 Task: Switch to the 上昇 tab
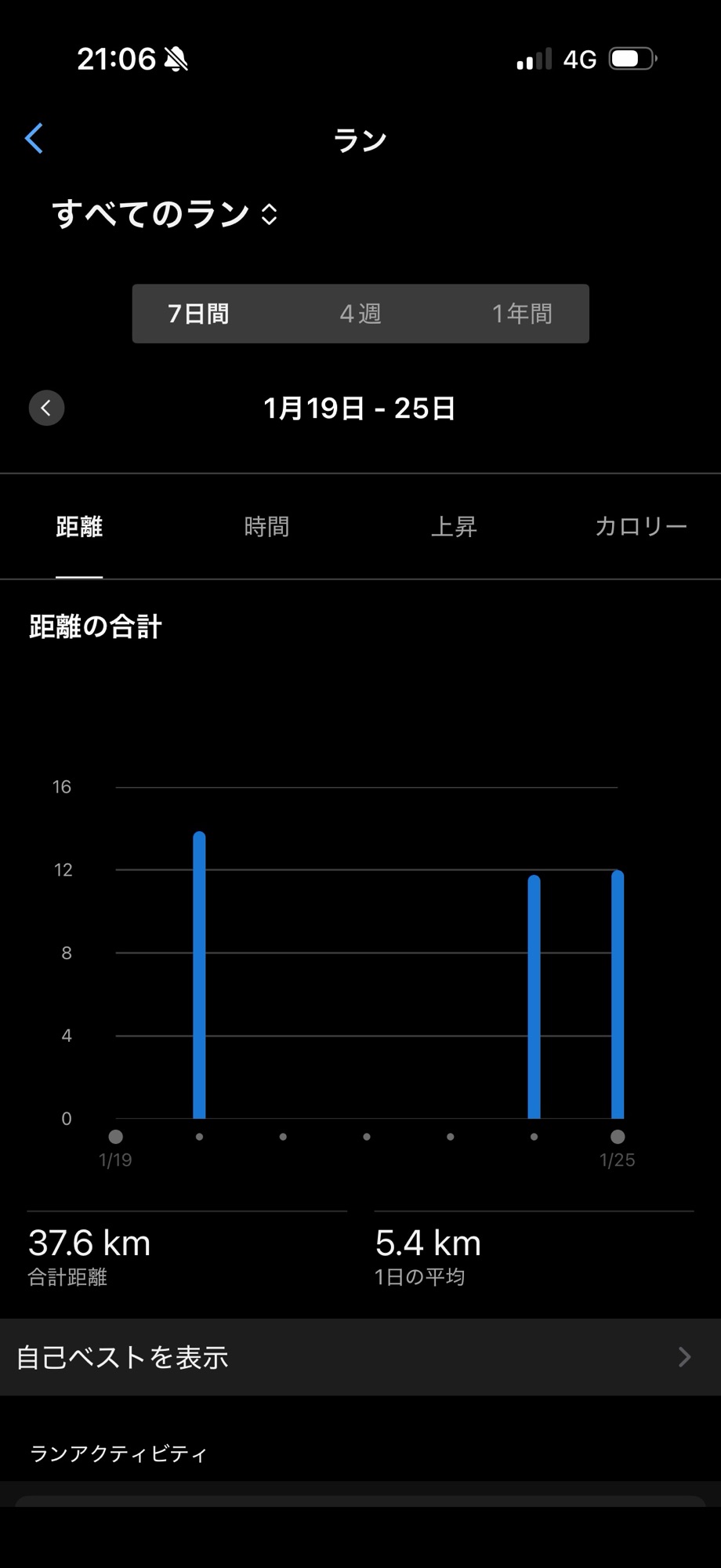[454, 527]
